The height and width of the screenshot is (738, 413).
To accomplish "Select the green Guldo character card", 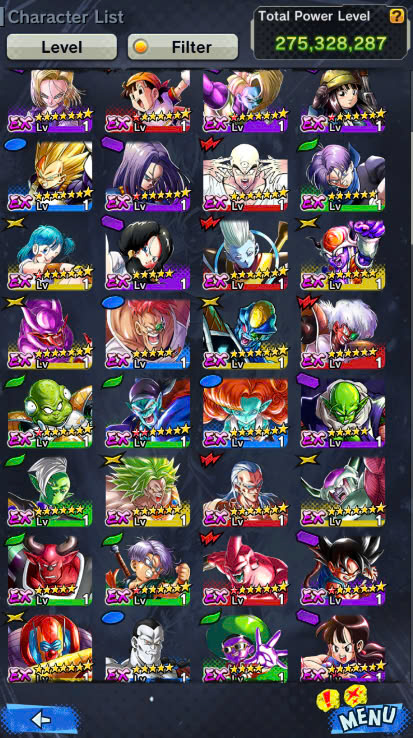I will [x=50, y=412].
